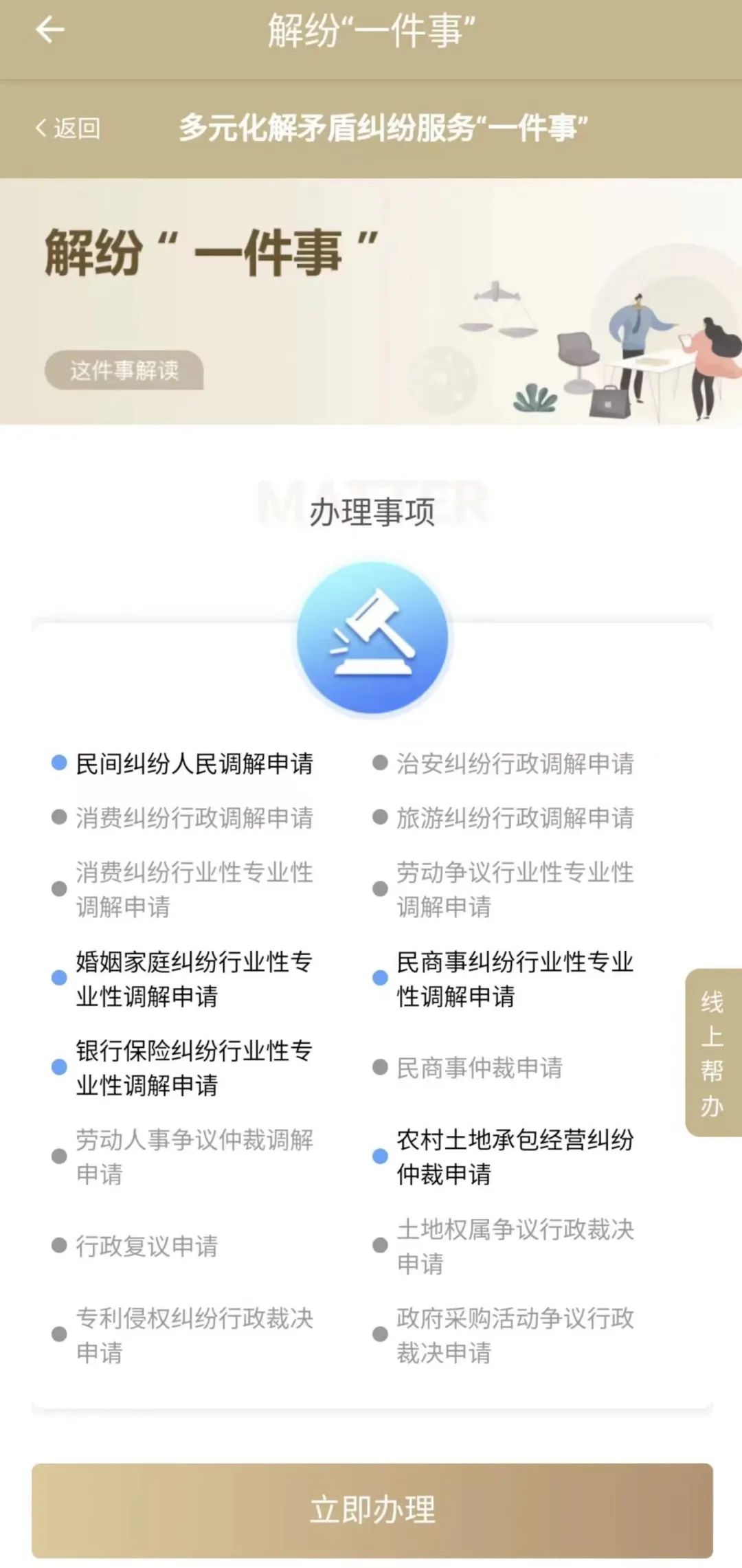Start with the 立即办理 button
This screenshot has width=742, height=1568.
tap(372, 1510)
